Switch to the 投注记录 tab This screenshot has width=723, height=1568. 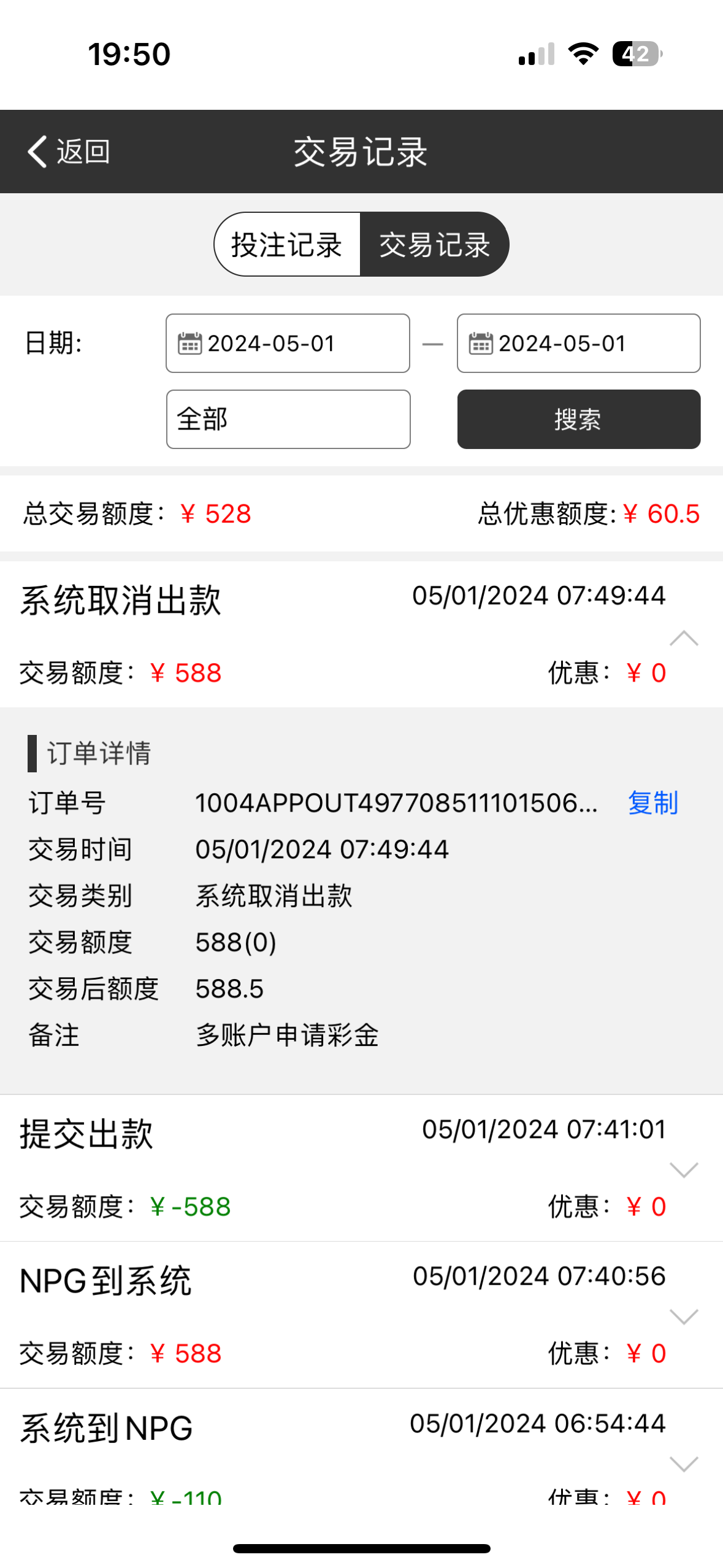tap(287, 245)
